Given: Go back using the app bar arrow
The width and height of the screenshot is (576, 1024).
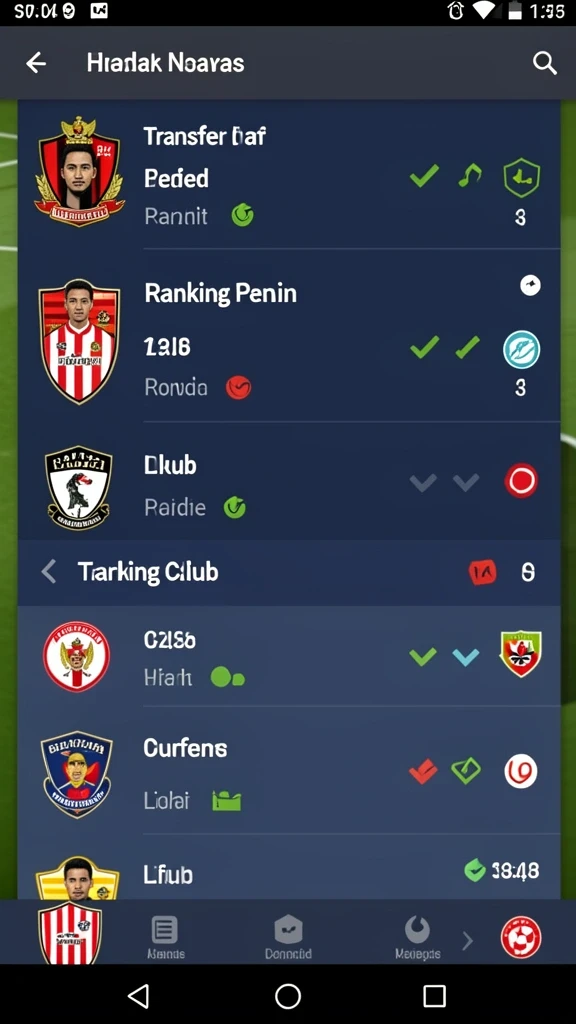Looking at the screenshot, I should pos(36,63).
